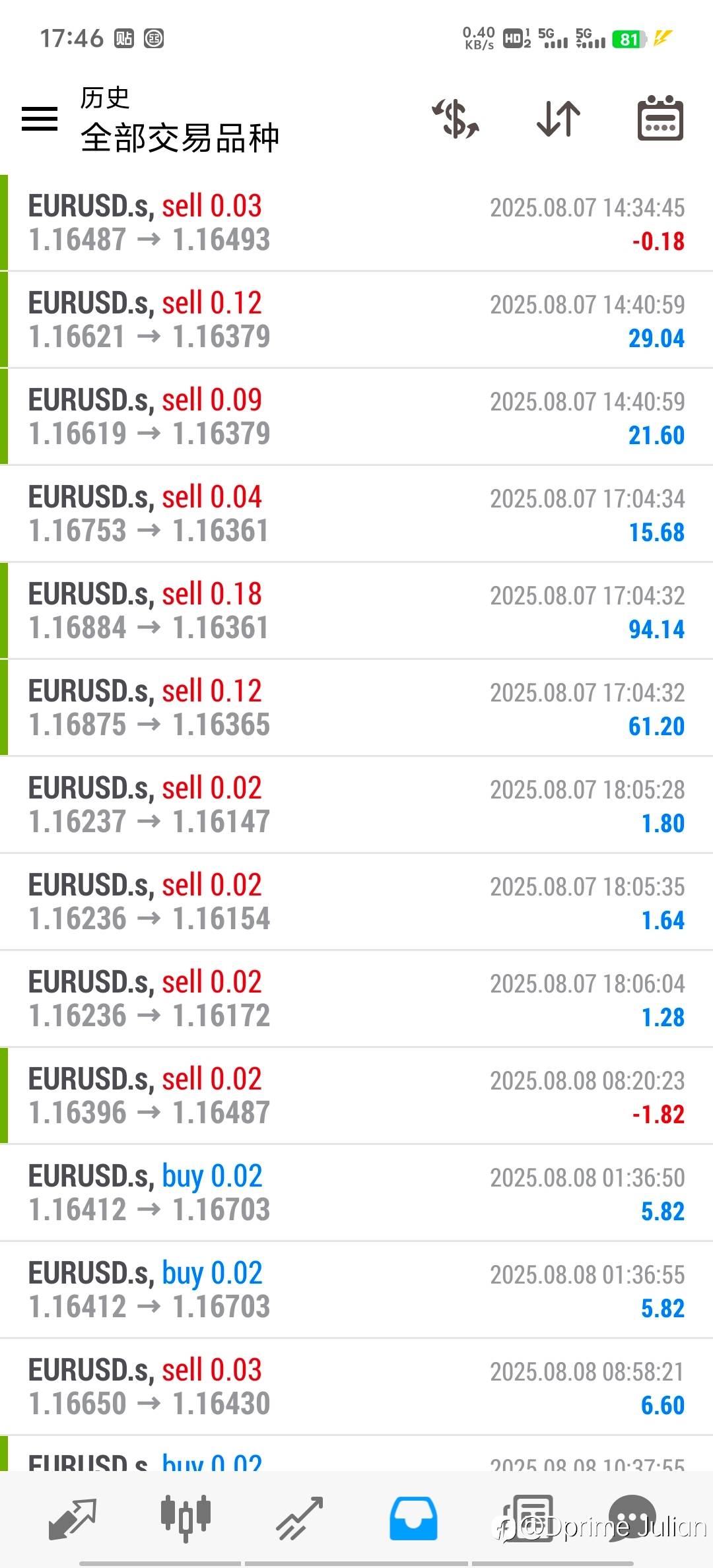713x1568 pixels.
Task: Tap the currency symbol filter icon
Action: (x=456, y=119)
